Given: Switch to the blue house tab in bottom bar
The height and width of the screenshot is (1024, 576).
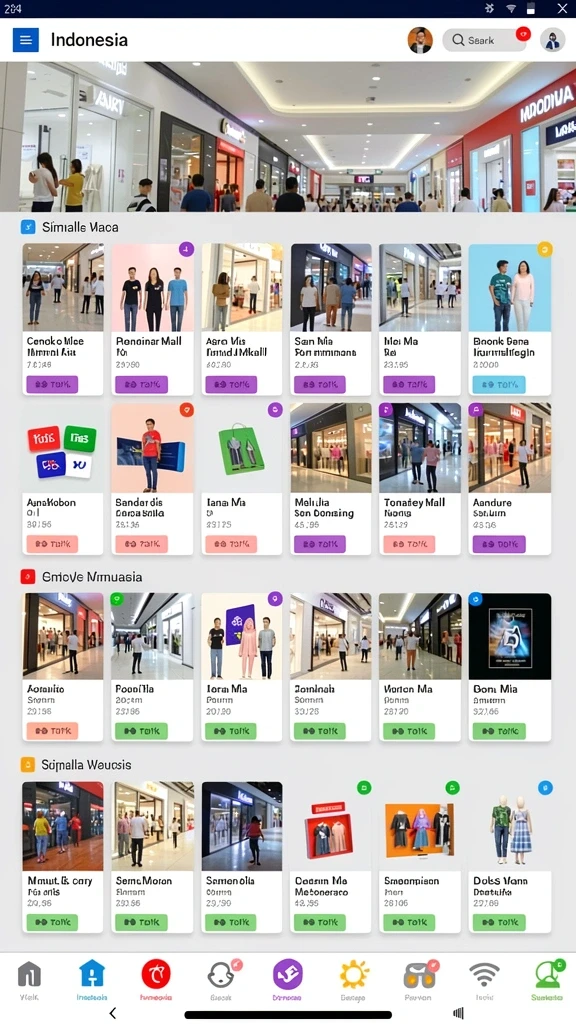Looking at the screenshot, I should [x=92, y=980].
